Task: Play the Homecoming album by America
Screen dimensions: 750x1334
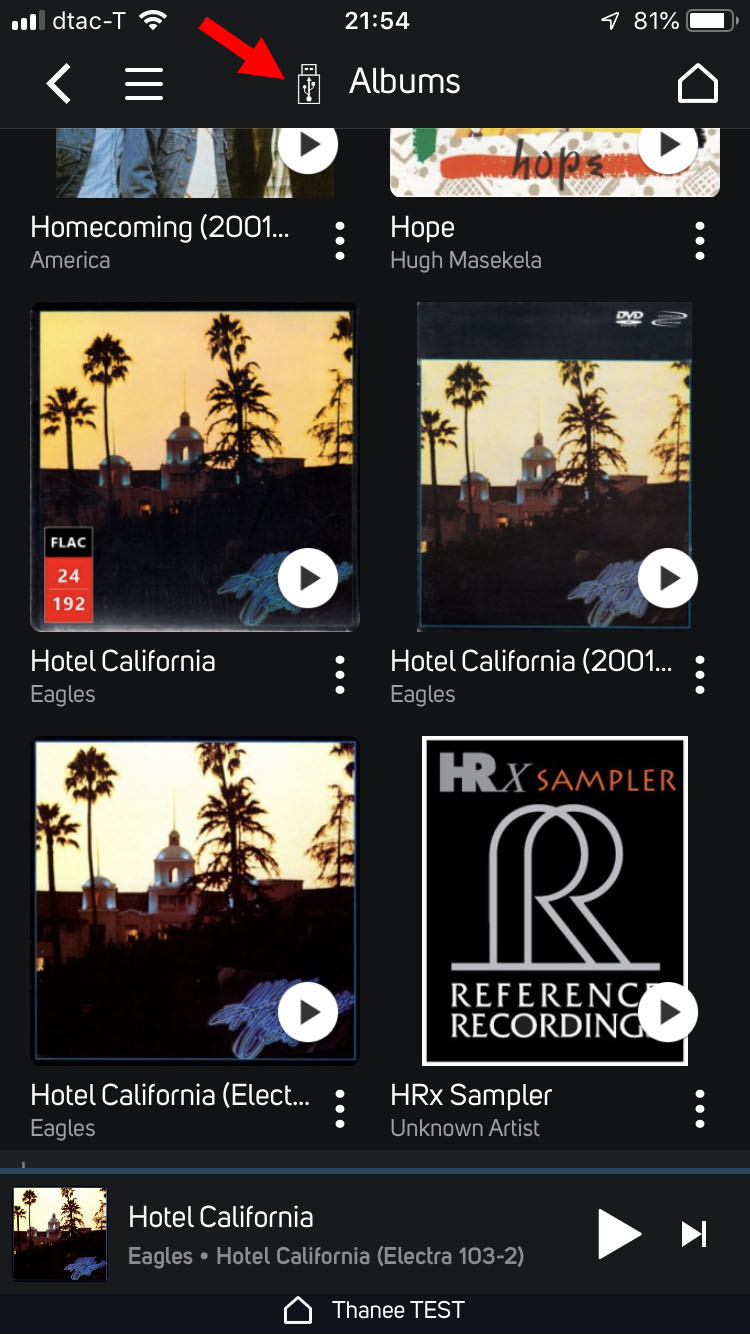Action: [x=307, y=146]
